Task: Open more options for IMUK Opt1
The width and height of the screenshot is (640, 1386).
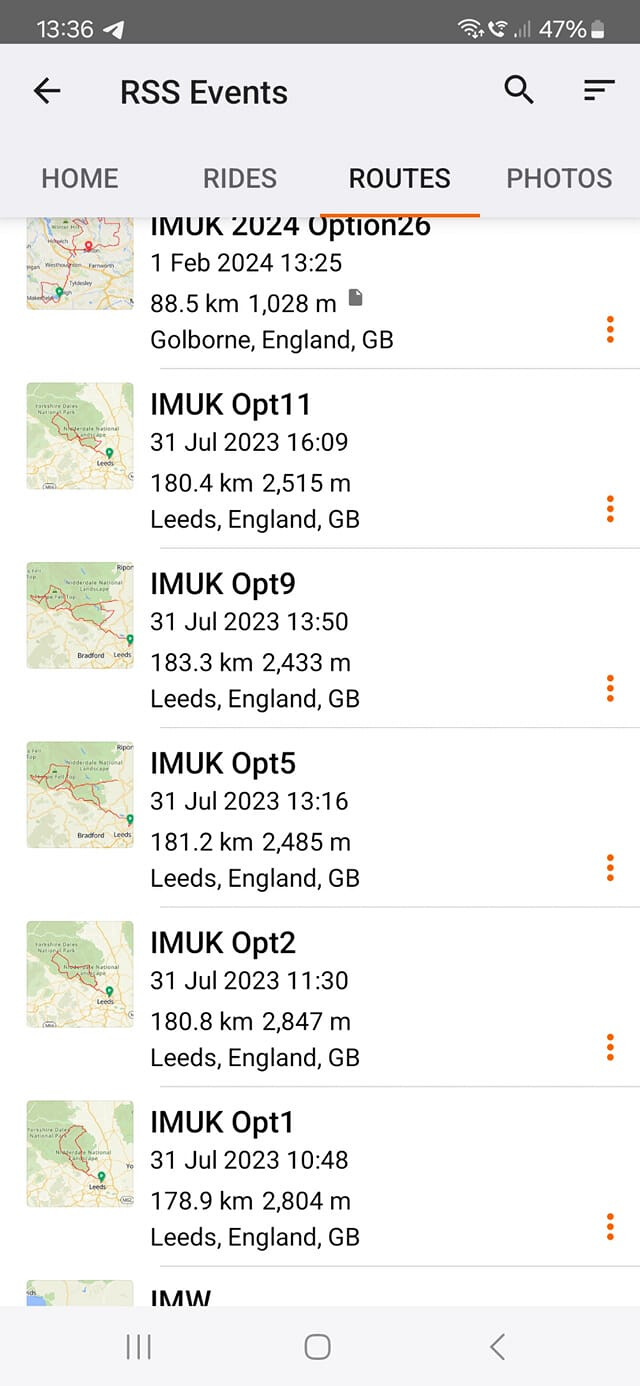Action: point(610,1226)
